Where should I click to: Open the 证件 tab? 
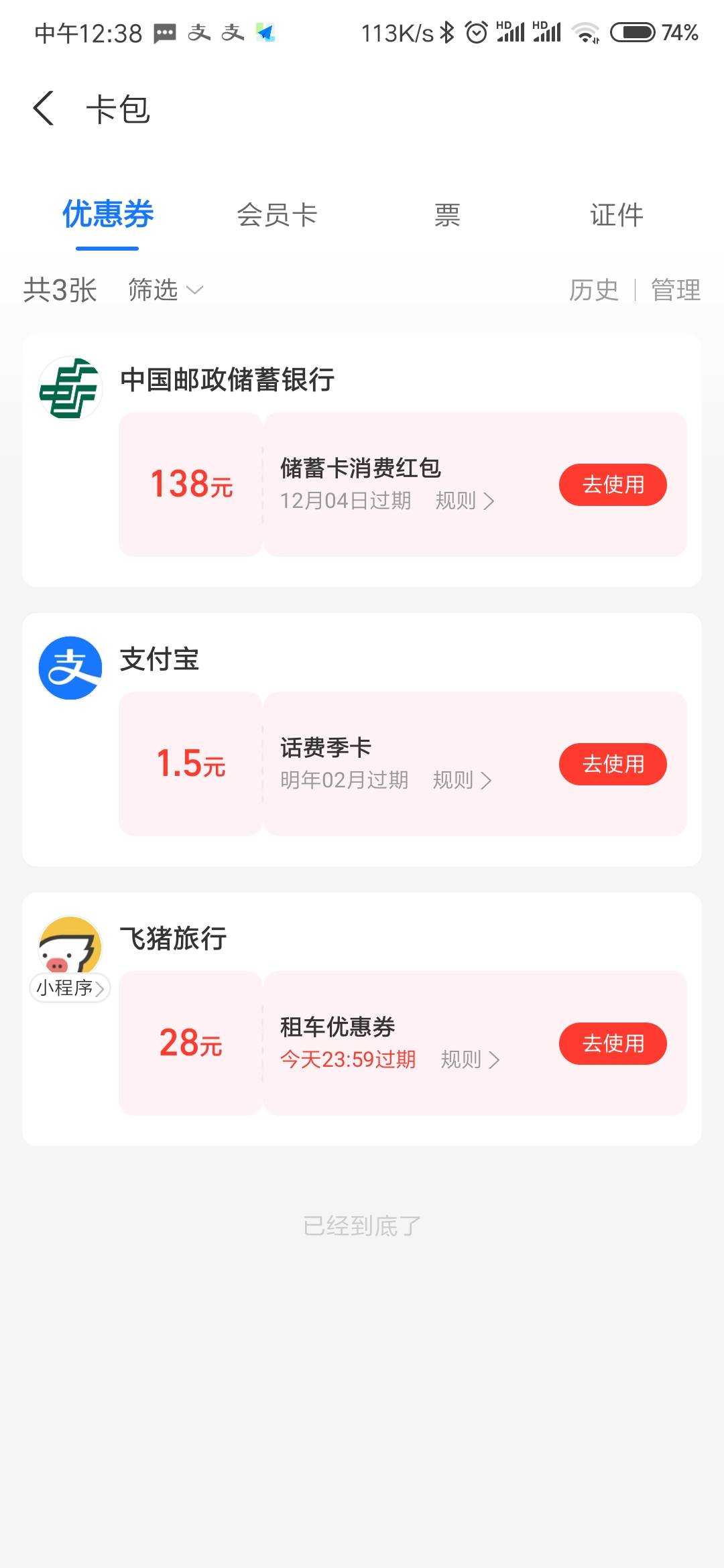pyautogui.click(x=617, y=215)
